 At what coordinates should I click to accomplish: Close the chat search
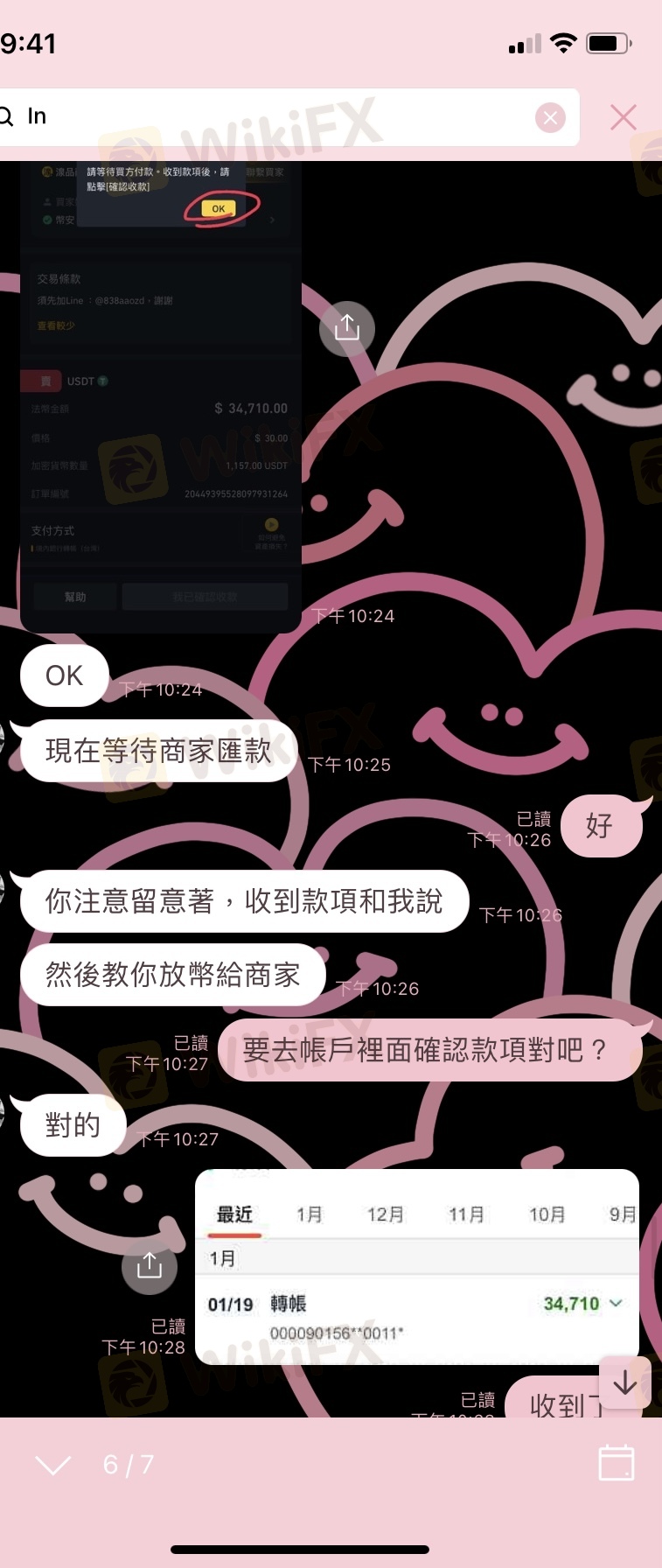623,117
